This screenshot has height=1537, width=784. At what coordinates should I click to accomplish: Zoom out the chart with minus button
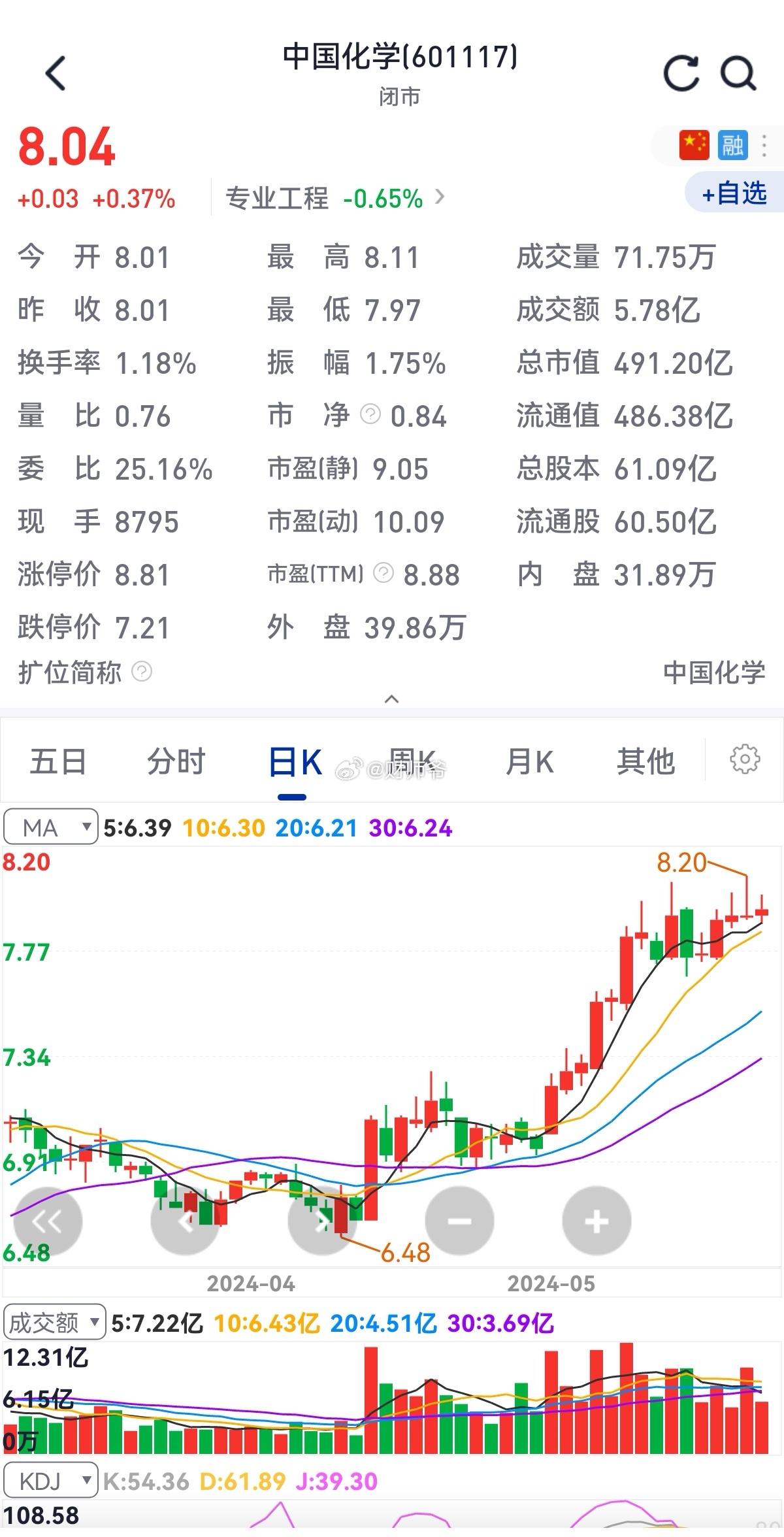coord(459,1221)
